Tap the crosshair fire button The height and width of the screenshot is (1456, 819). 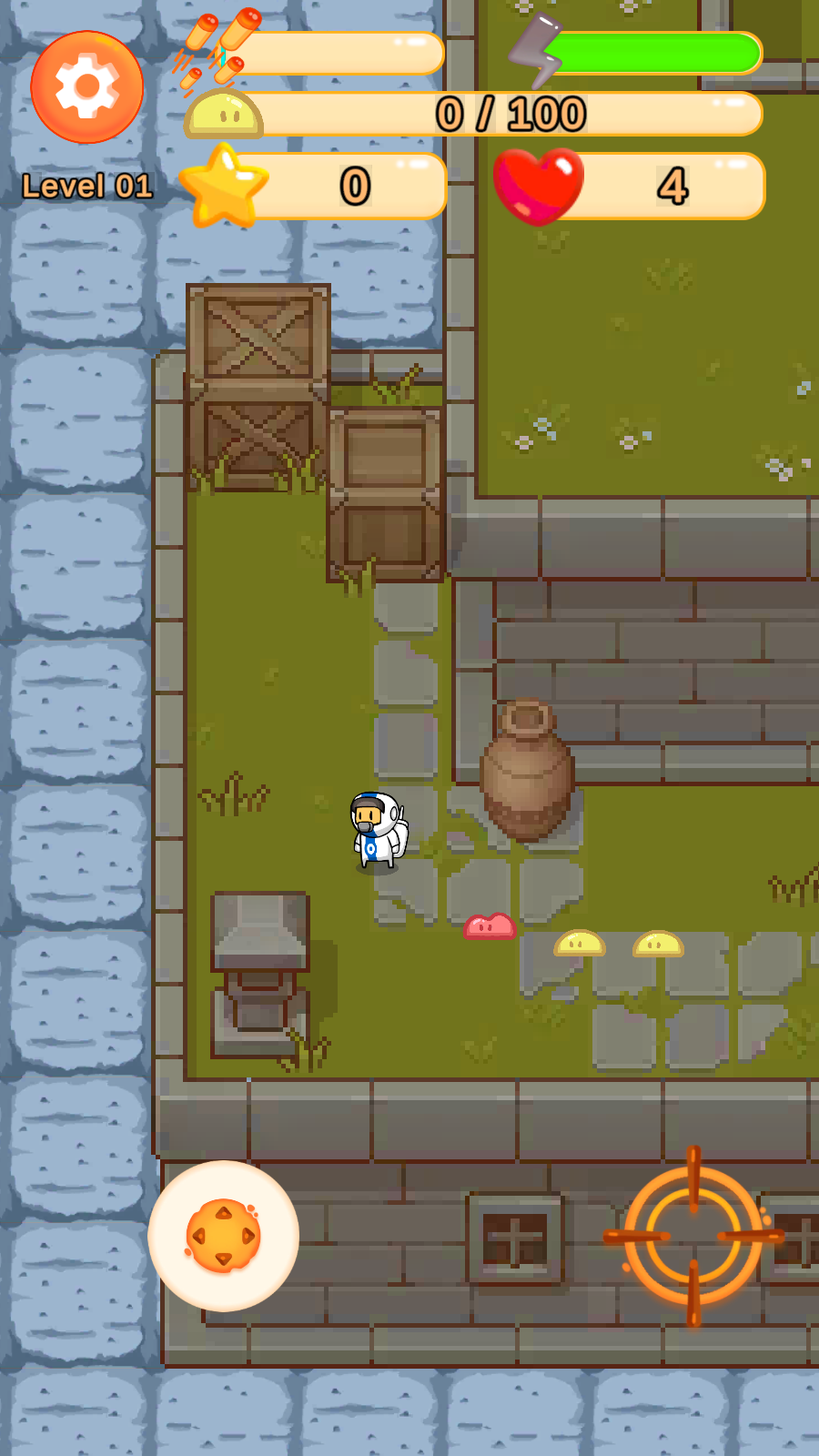coord(693,1236)
